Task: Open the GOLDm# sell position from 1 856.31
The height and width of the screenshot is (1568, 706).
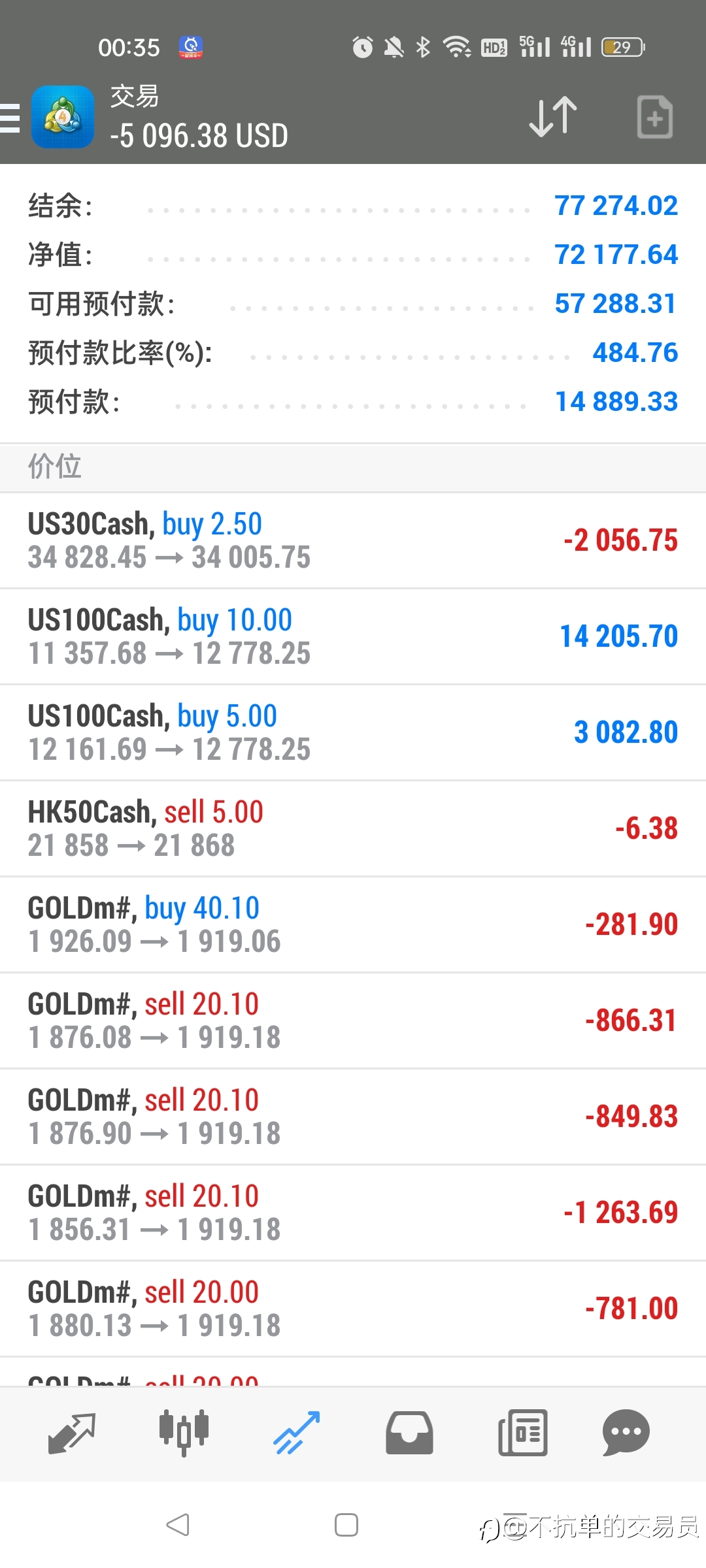Action: pyautogui.click(x=353, y=1213)
